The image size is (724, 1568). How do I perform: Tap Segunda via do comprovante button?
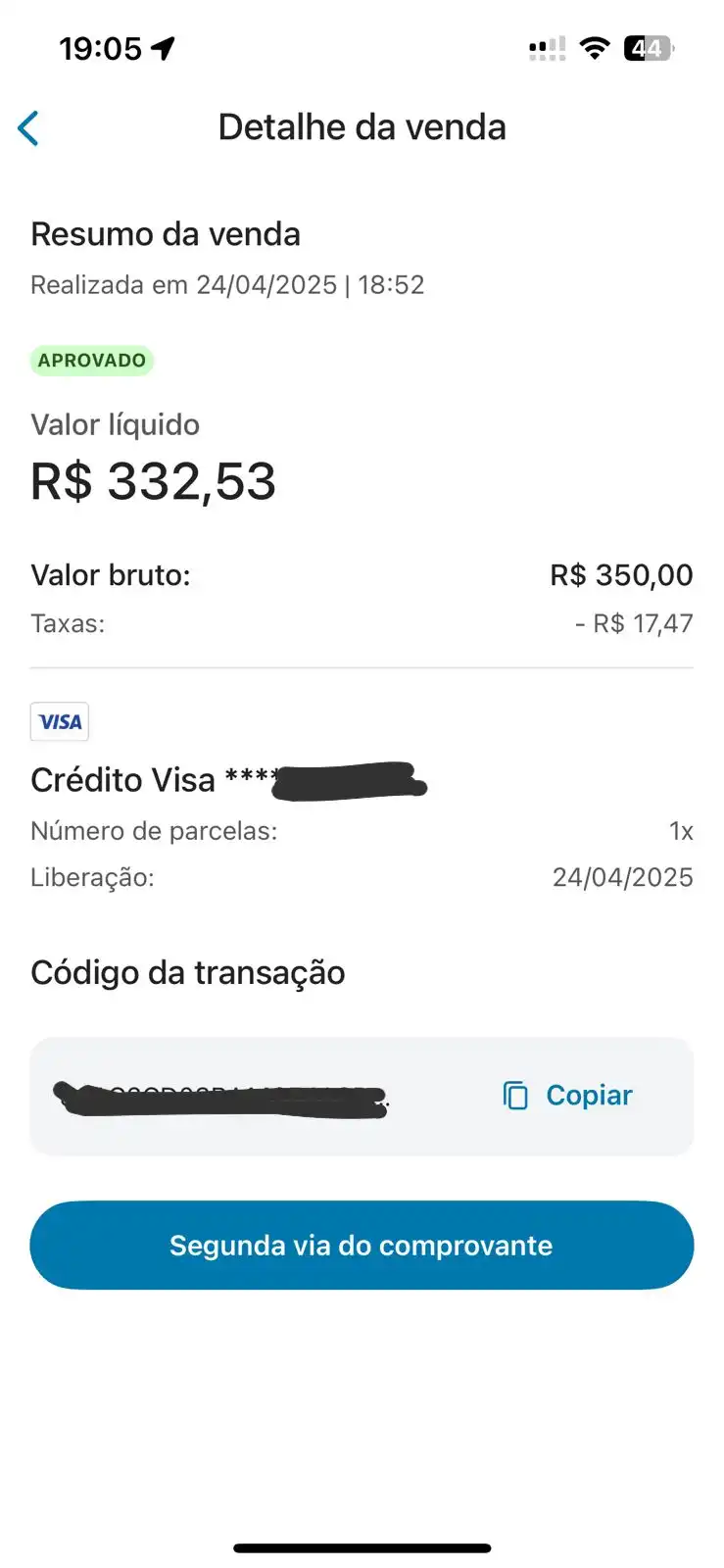(362, 1245)
